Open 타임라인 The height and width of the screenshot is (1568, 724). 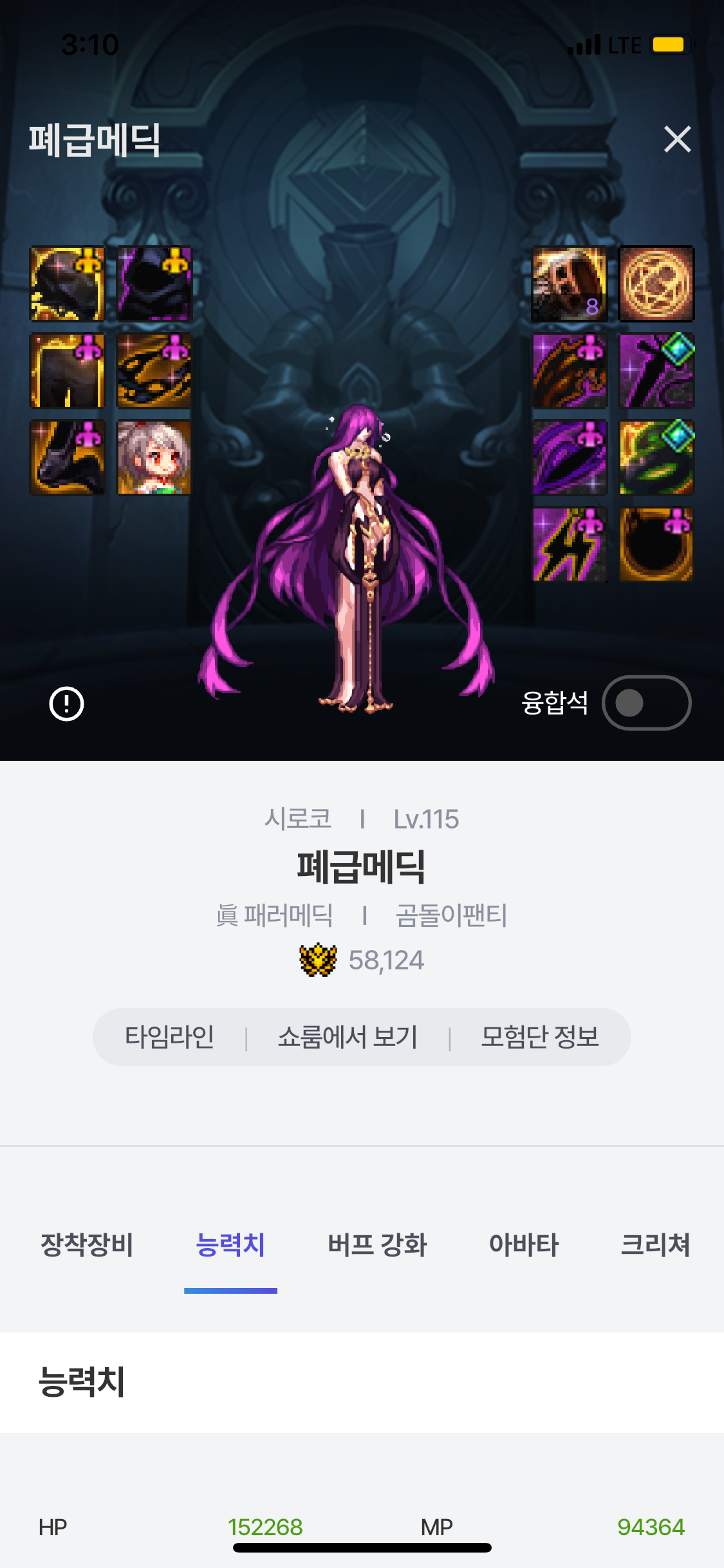tap(169, 1037)
